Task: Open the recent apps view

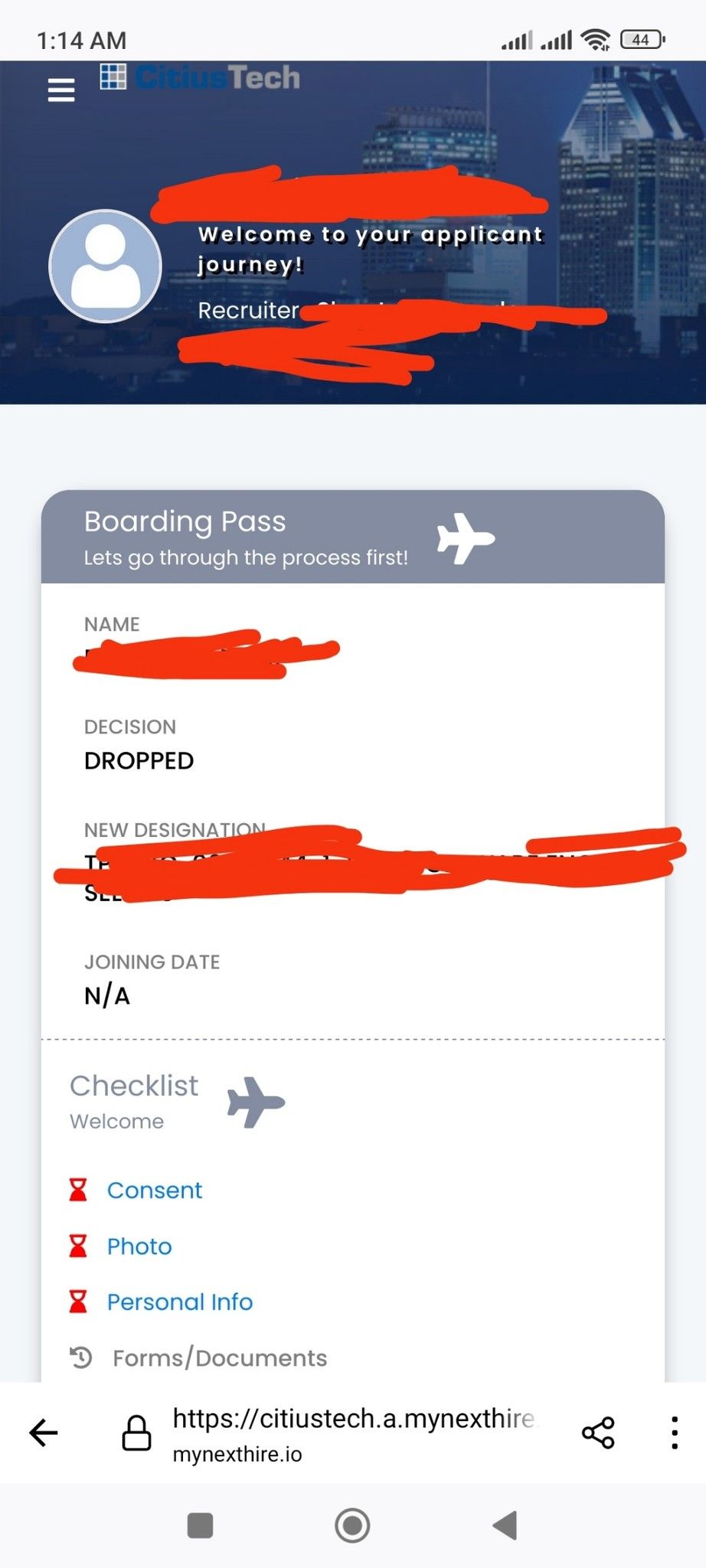Action: [x=200, y=1525]
